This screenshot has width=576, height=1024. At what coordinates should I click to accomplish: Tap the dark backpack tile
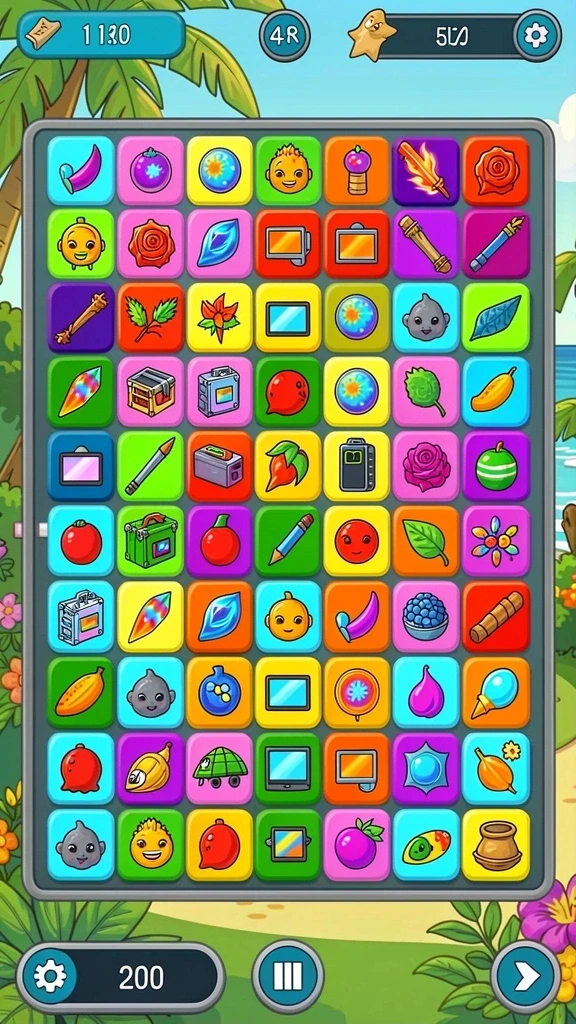click(x=357, y=466)
